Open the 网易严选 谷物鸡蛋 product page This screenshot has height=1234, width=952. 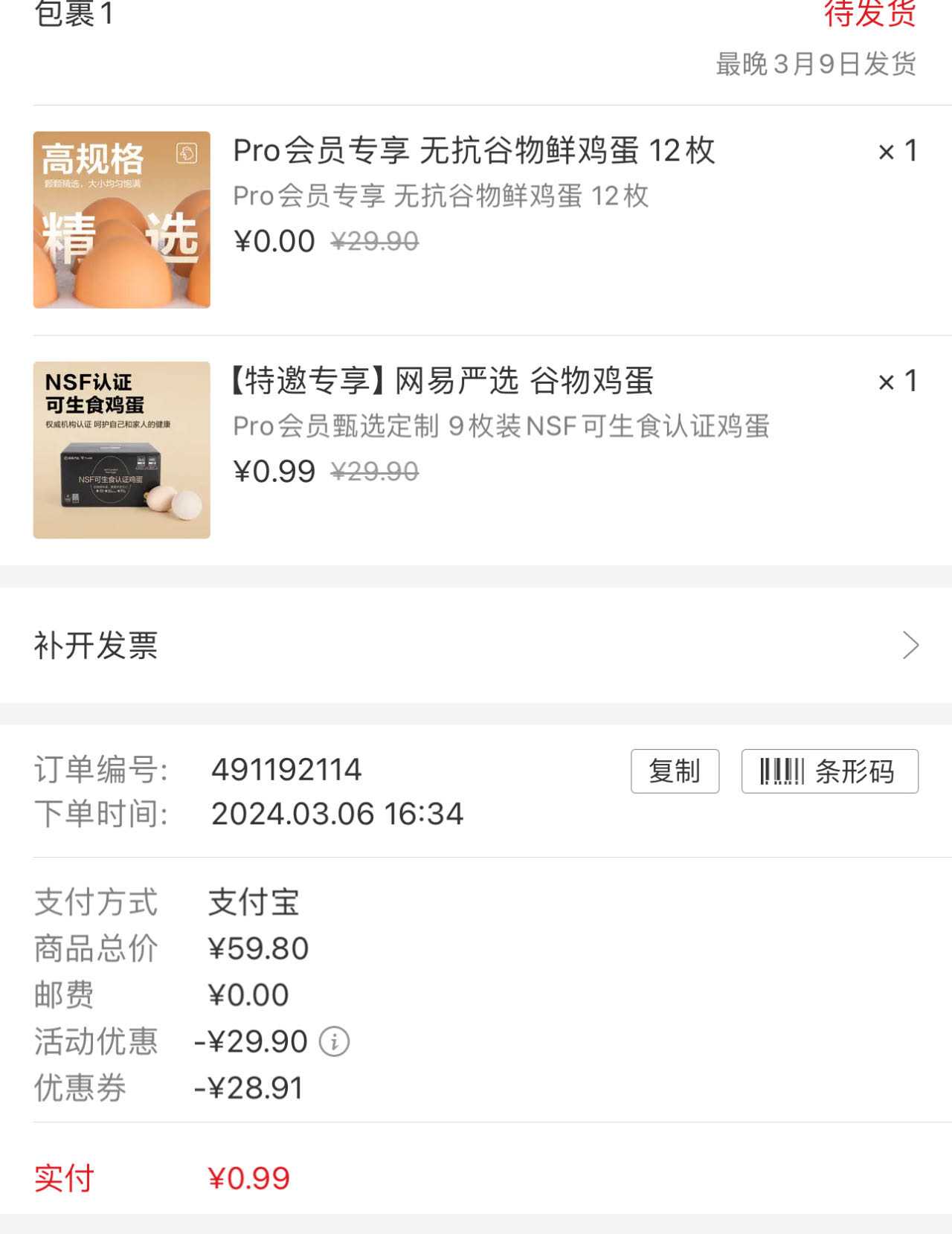tap(444, 381)
